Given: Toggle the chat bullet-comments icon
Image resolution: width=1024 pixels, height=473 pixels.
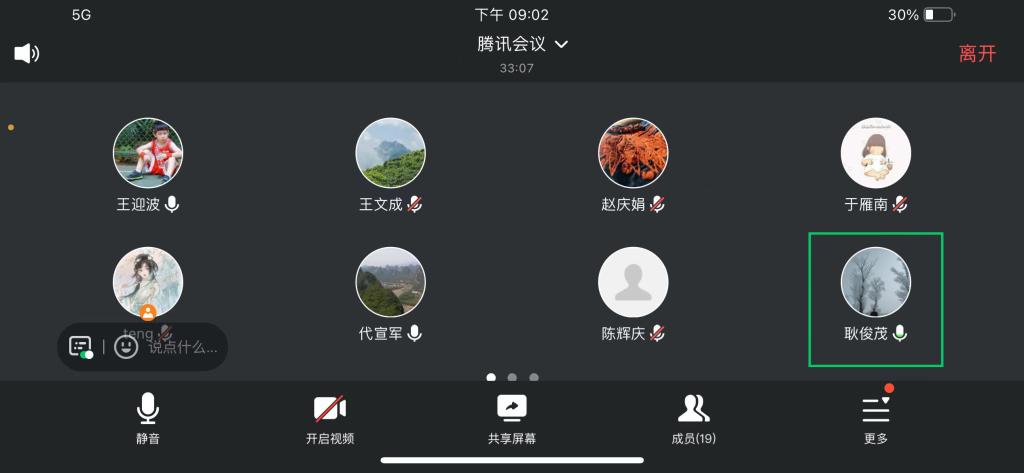Looking at the screenshot, I should pyautogui.click(x=81, y=347).
